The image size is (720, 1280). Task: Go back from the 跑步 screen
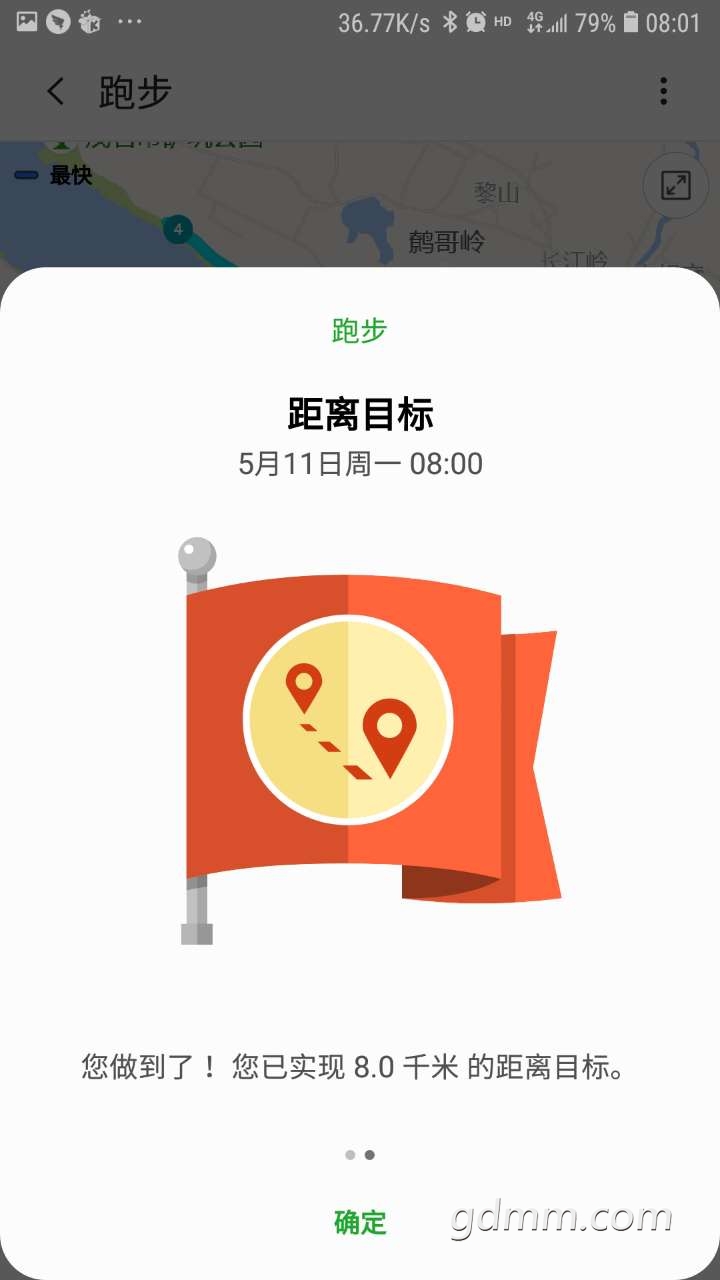[56, 92]
